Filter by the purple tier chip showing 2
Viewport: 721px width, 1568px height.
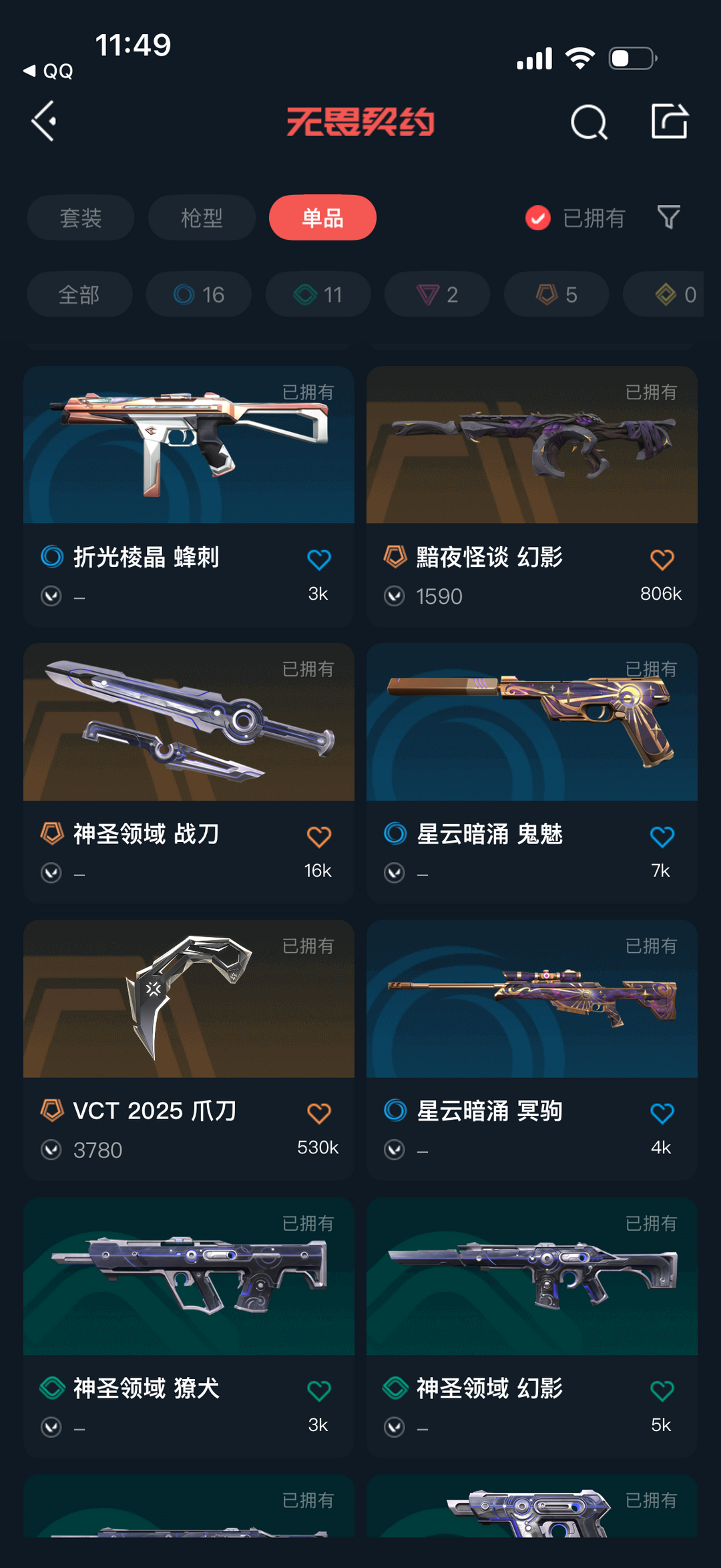[x=437, y=295]
